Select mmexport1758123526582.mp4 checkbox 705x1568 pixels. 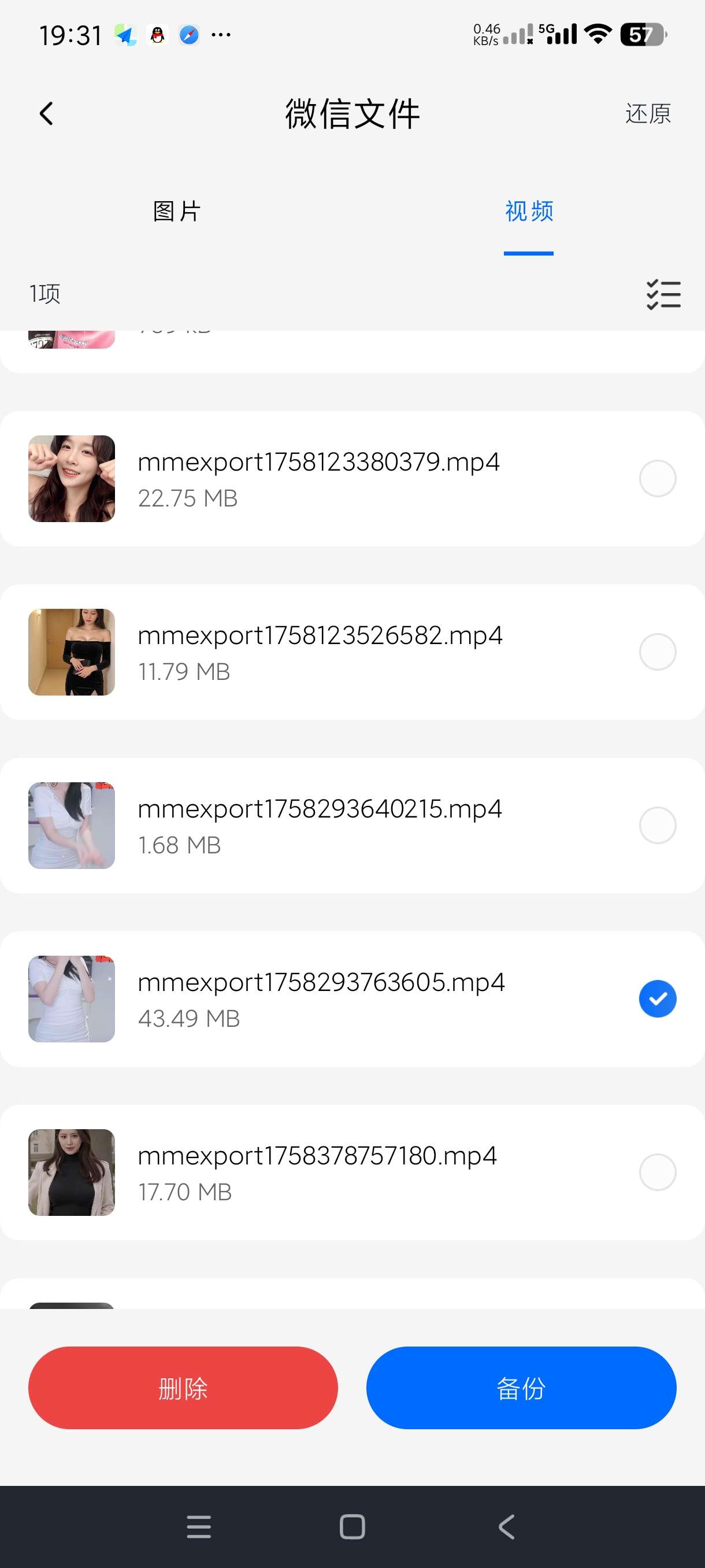657,652
